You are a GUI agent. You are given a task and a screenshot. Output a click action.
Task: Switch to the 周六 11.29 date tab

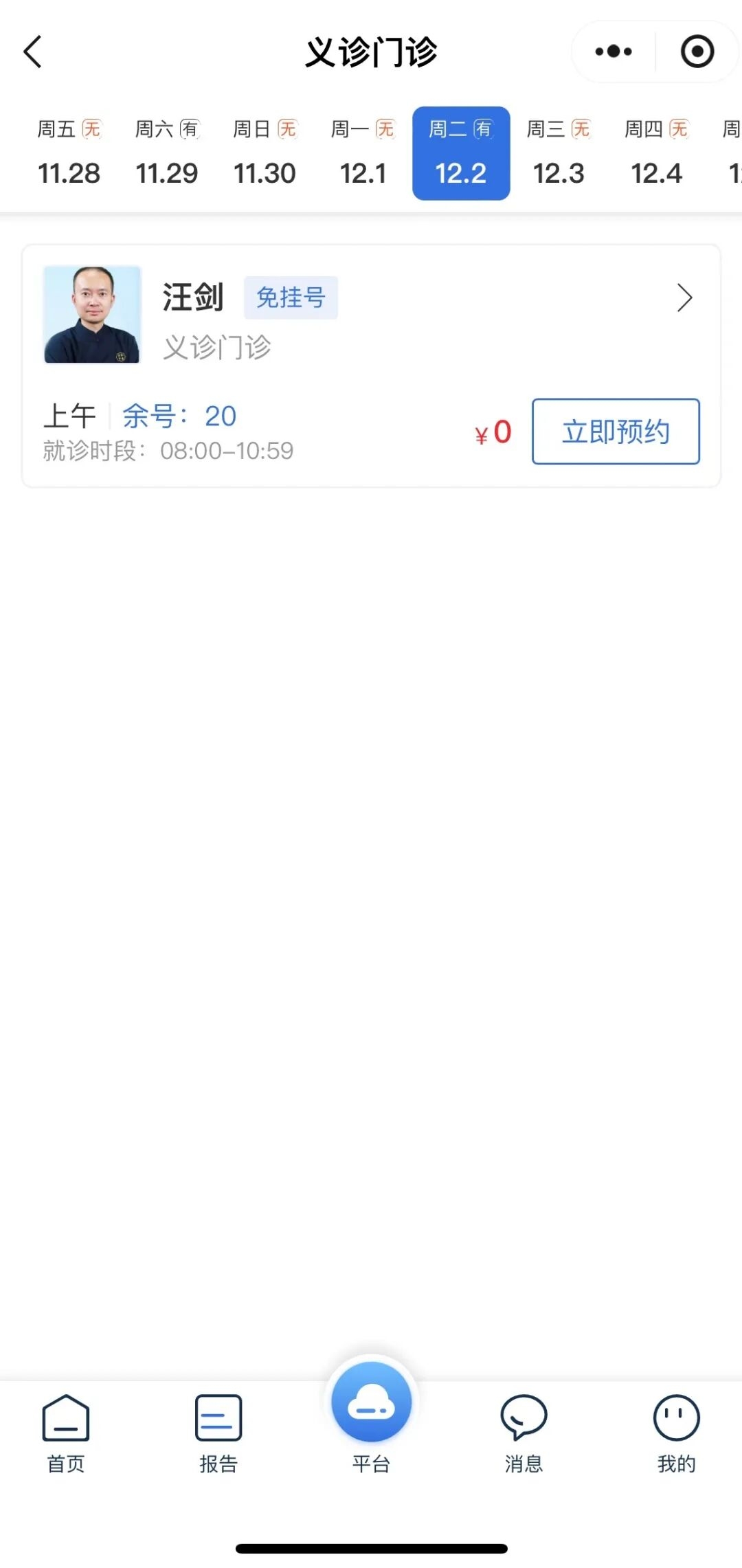tap(166, 153)
